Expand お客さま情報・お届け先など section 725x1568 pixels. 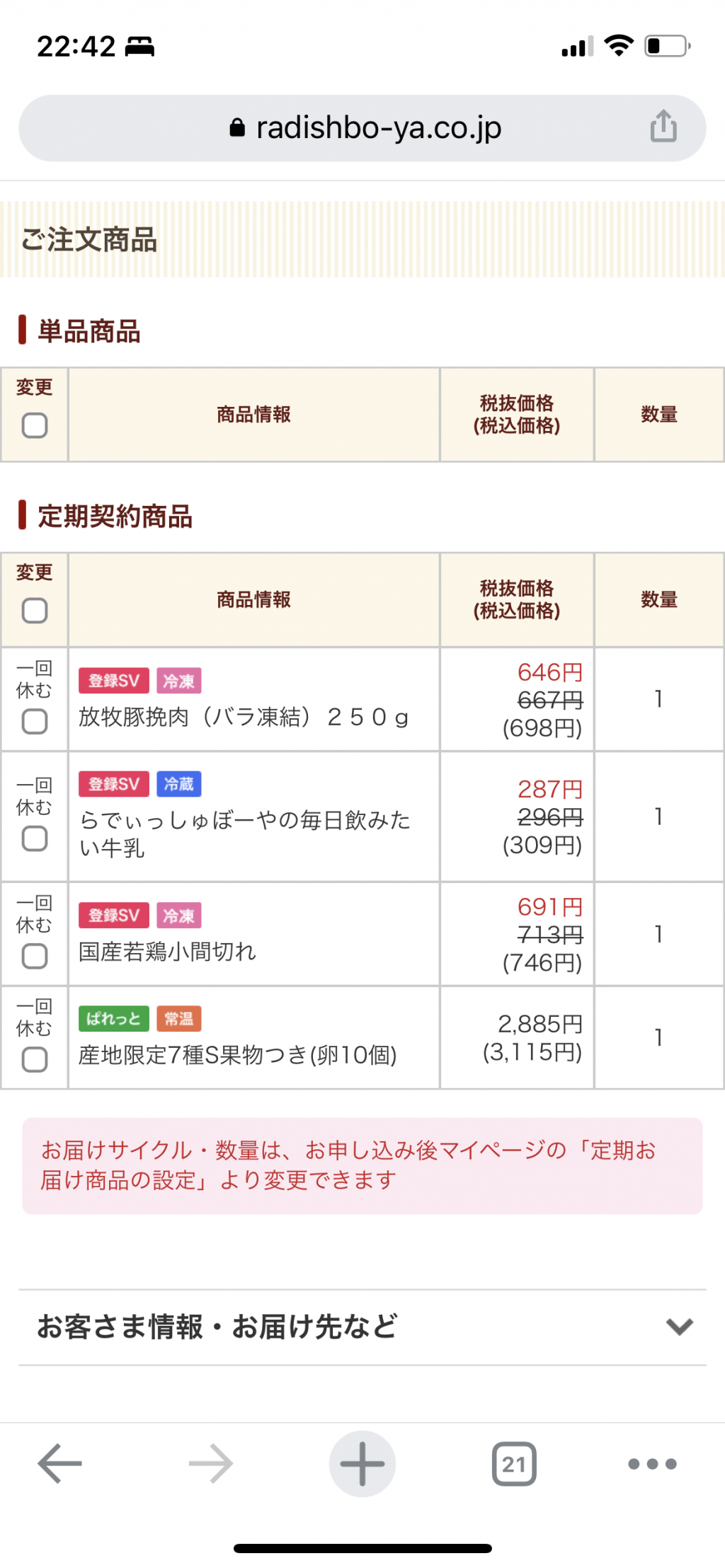click(x=362, y=1327)
